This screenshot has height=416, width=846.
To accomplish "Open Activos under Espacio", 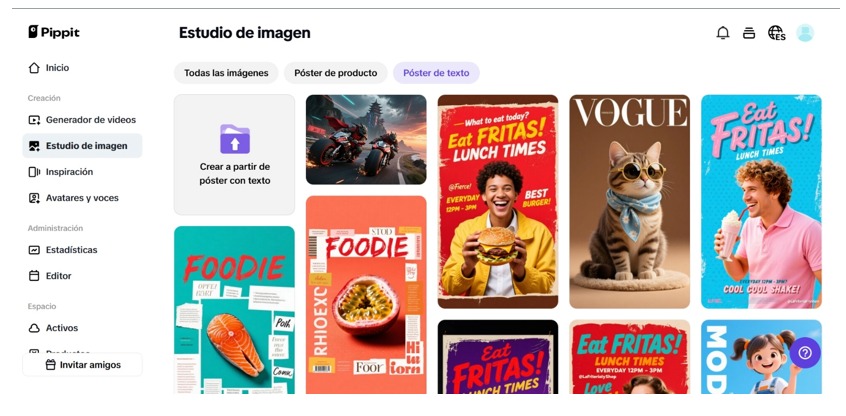I will pos(61,328).
